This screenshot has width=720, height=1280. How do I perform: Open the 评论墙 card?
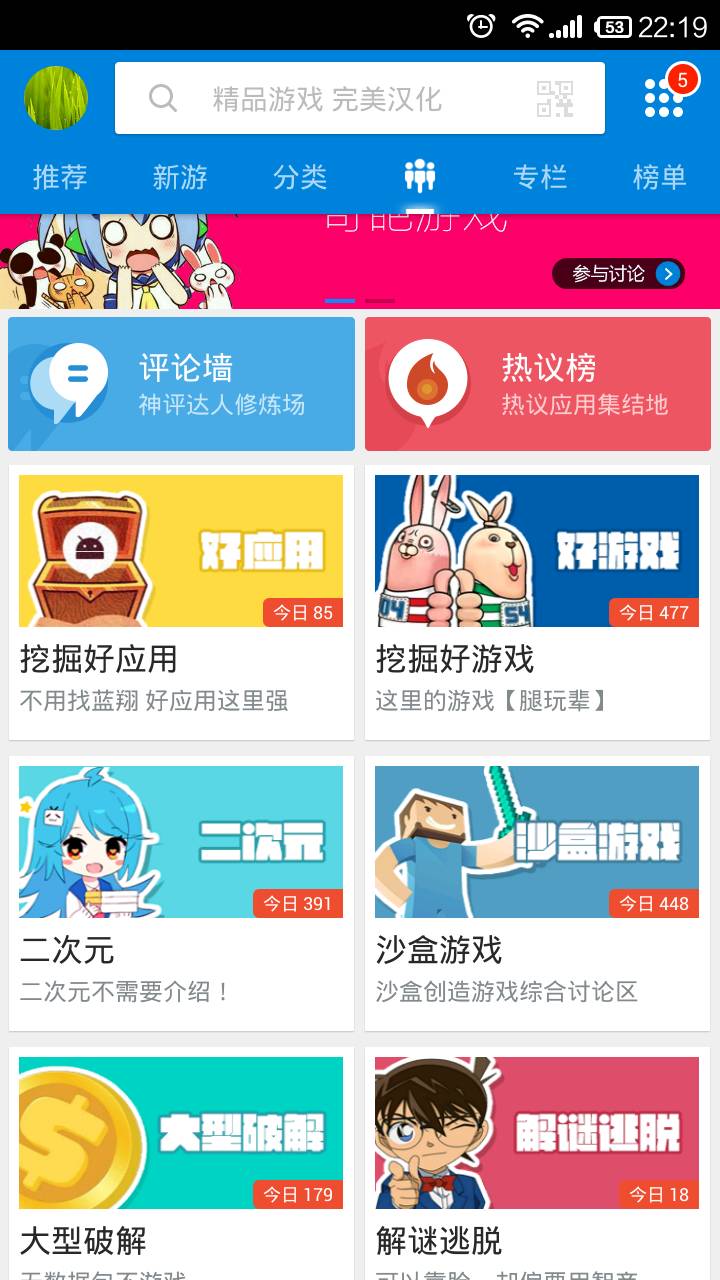[181, 384]
